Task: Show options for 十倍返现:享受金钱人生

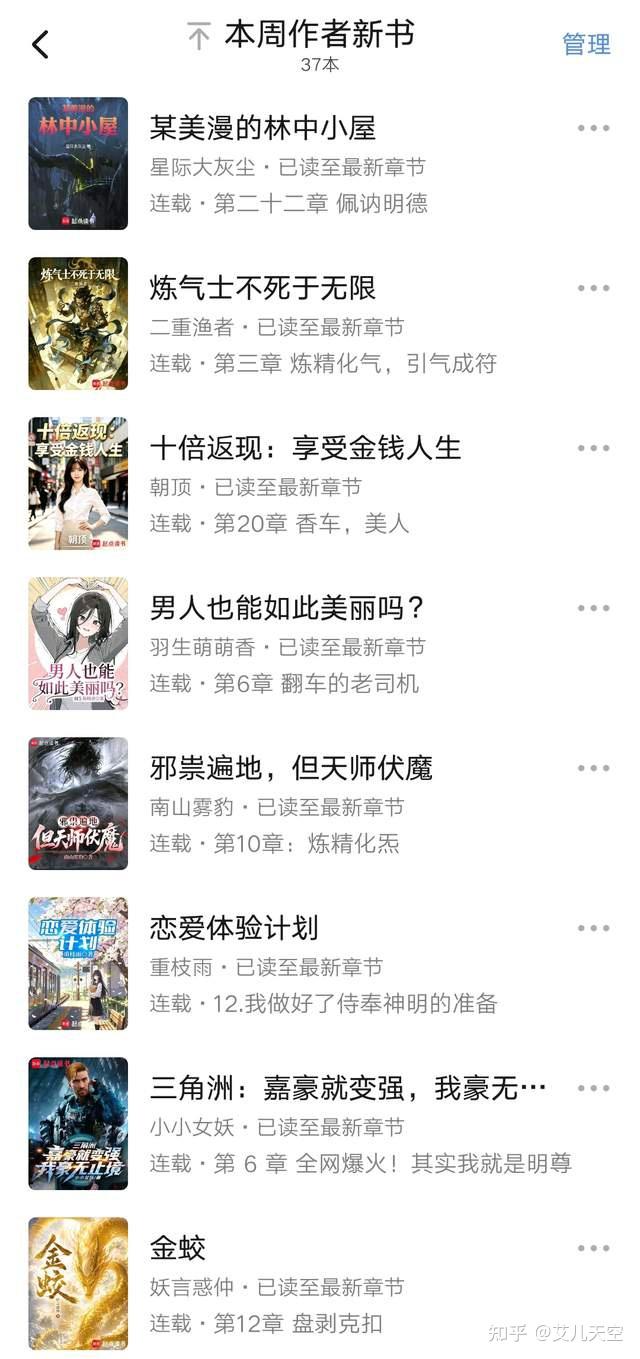Action: 593,448
